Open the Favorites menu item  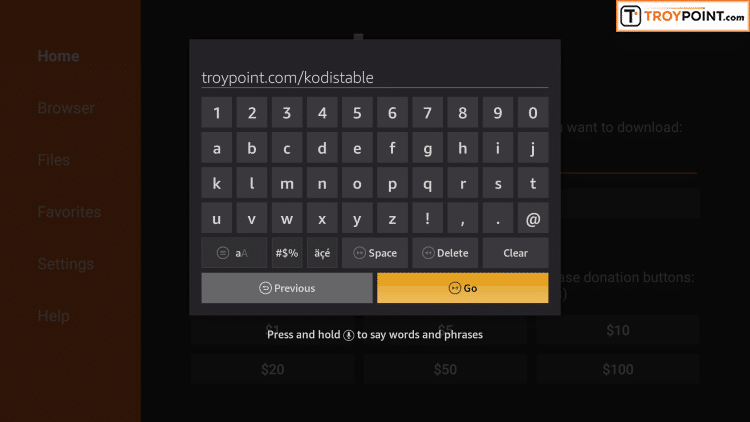(x=69, y=212)
